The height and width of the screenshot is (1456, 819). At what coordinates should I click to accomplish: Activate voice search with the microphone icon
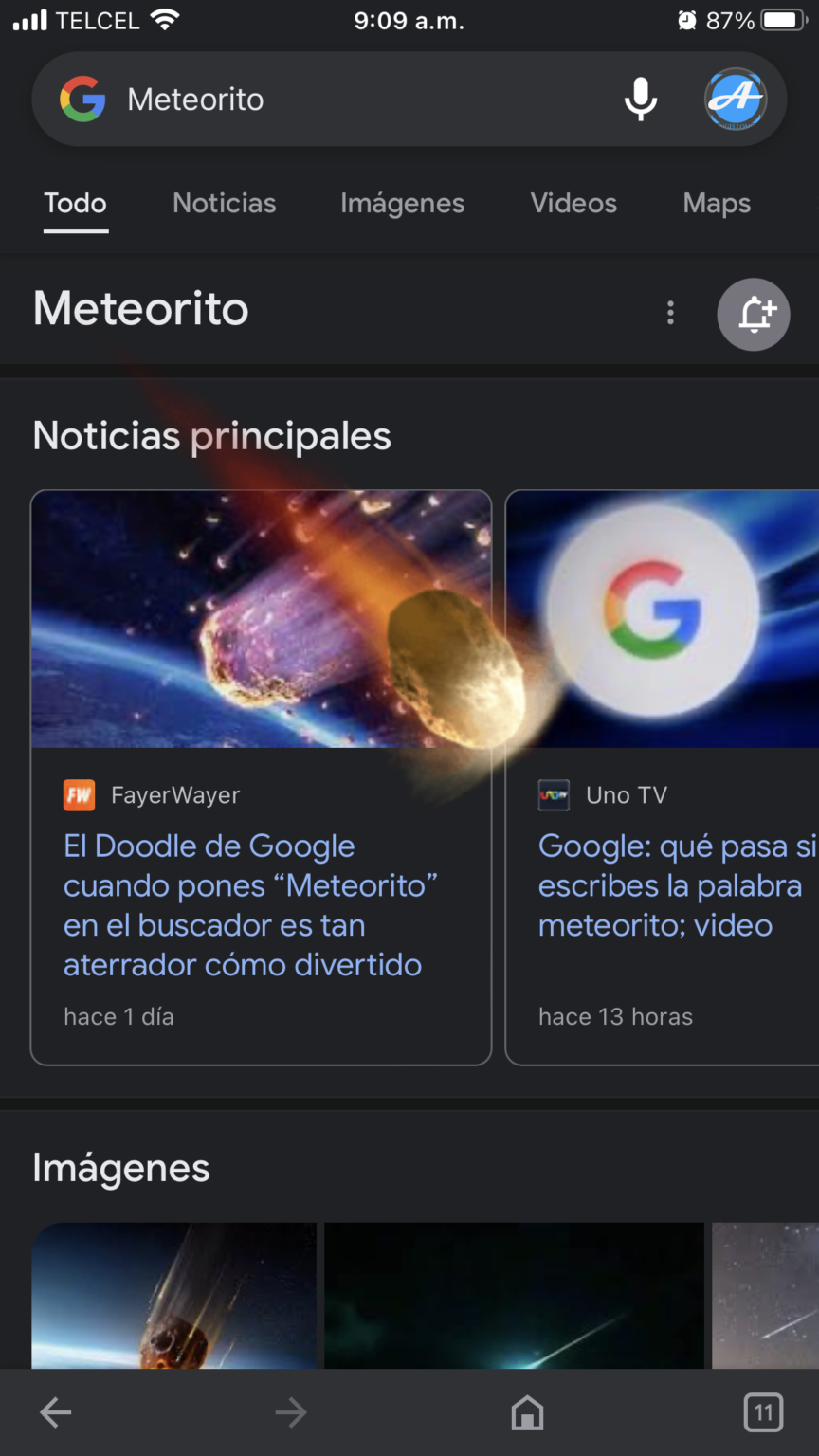(641, 99)
